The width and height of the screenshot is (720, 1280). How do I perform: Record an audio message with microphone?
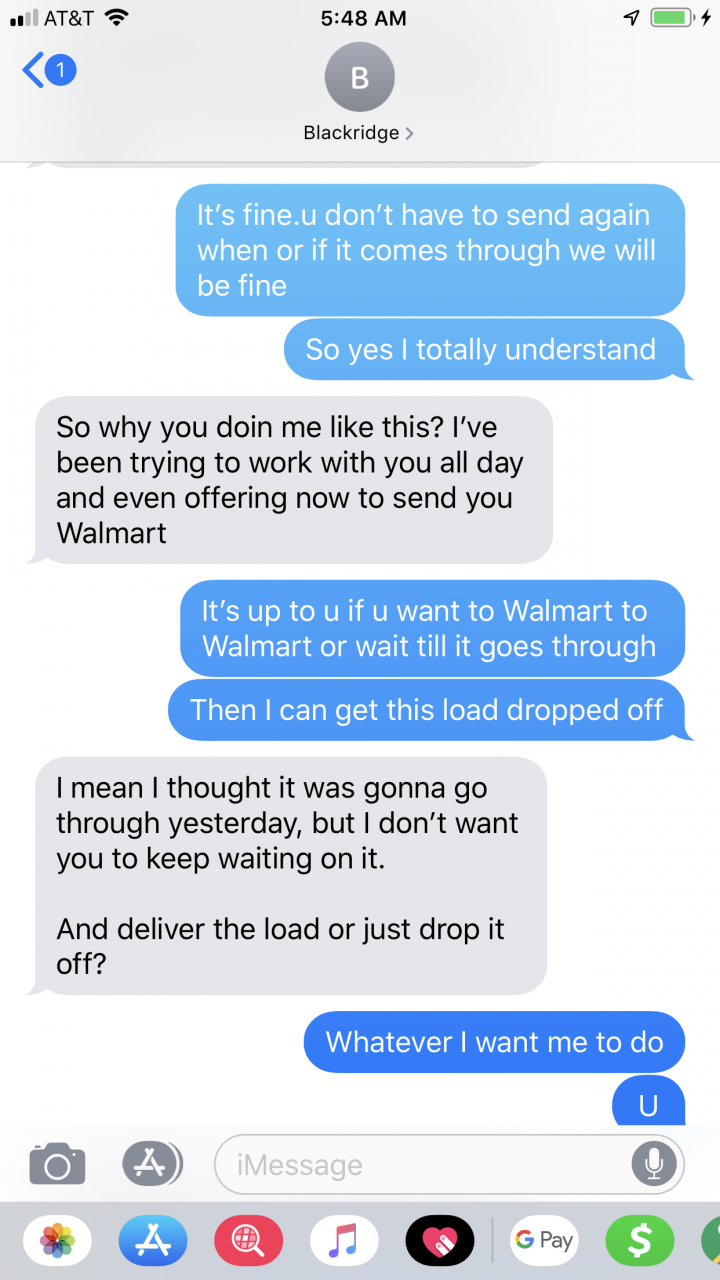pyautogui.click(x=654, y=1164)
